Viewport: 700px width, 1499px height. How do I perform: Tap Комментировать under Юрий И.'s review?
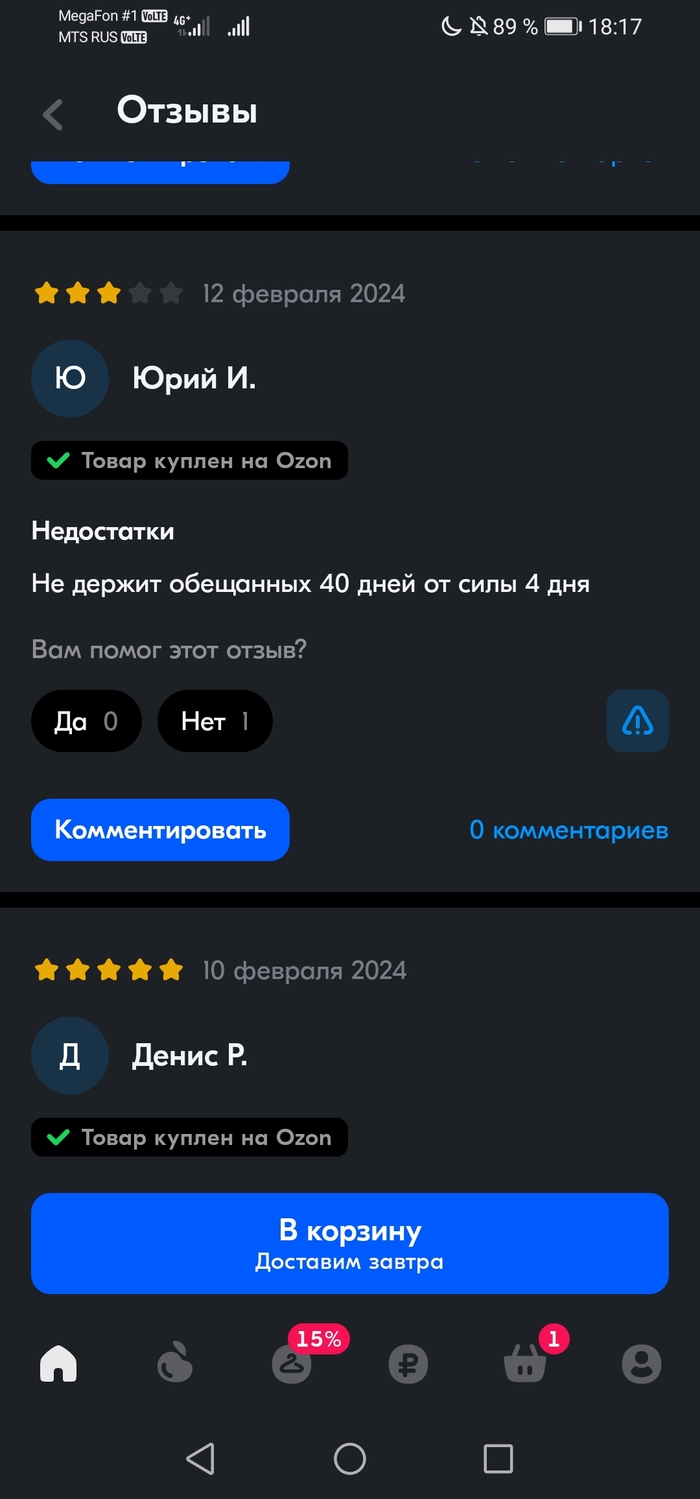click(160, 830)
